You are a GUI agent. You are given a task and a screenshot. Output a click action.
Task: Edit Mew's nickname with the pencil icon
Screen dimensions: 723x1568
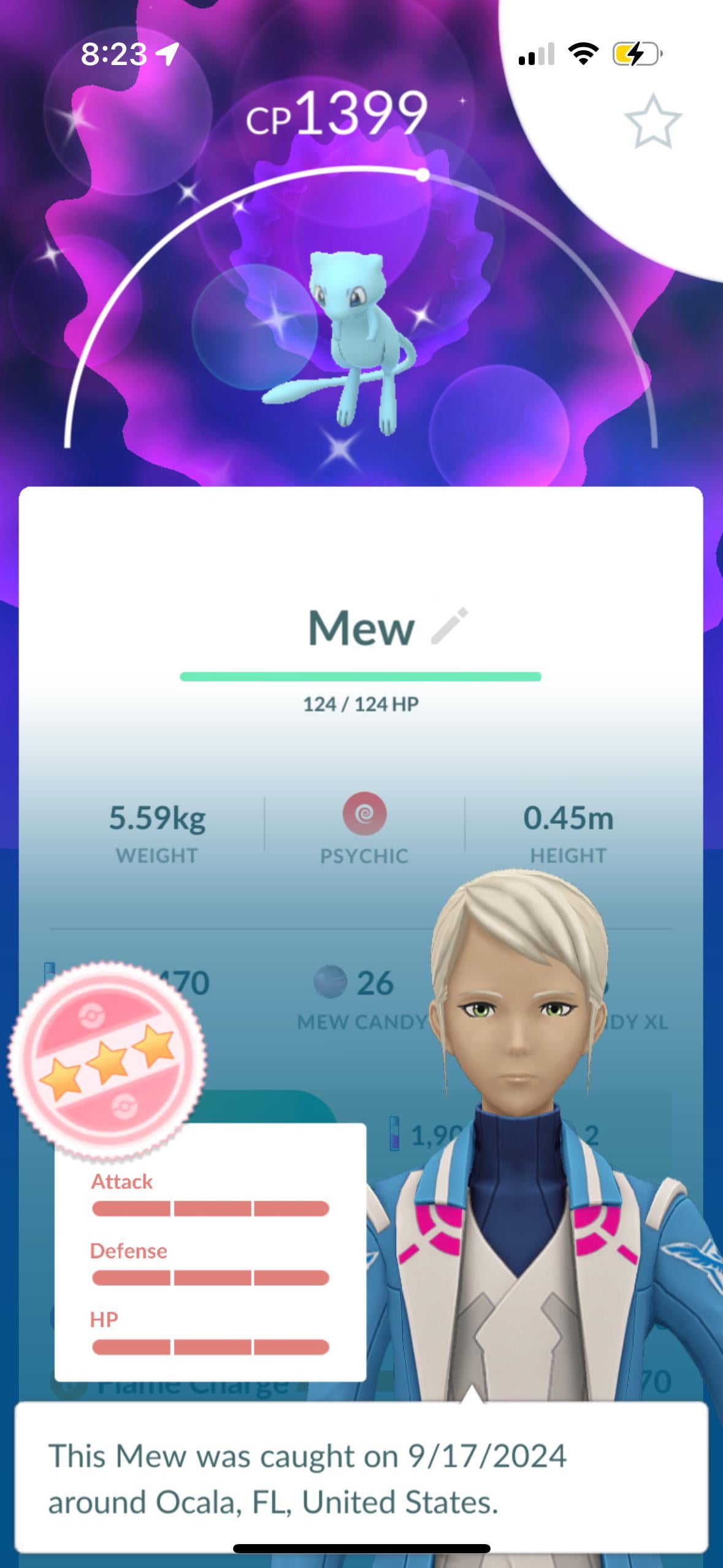(449, 626)
